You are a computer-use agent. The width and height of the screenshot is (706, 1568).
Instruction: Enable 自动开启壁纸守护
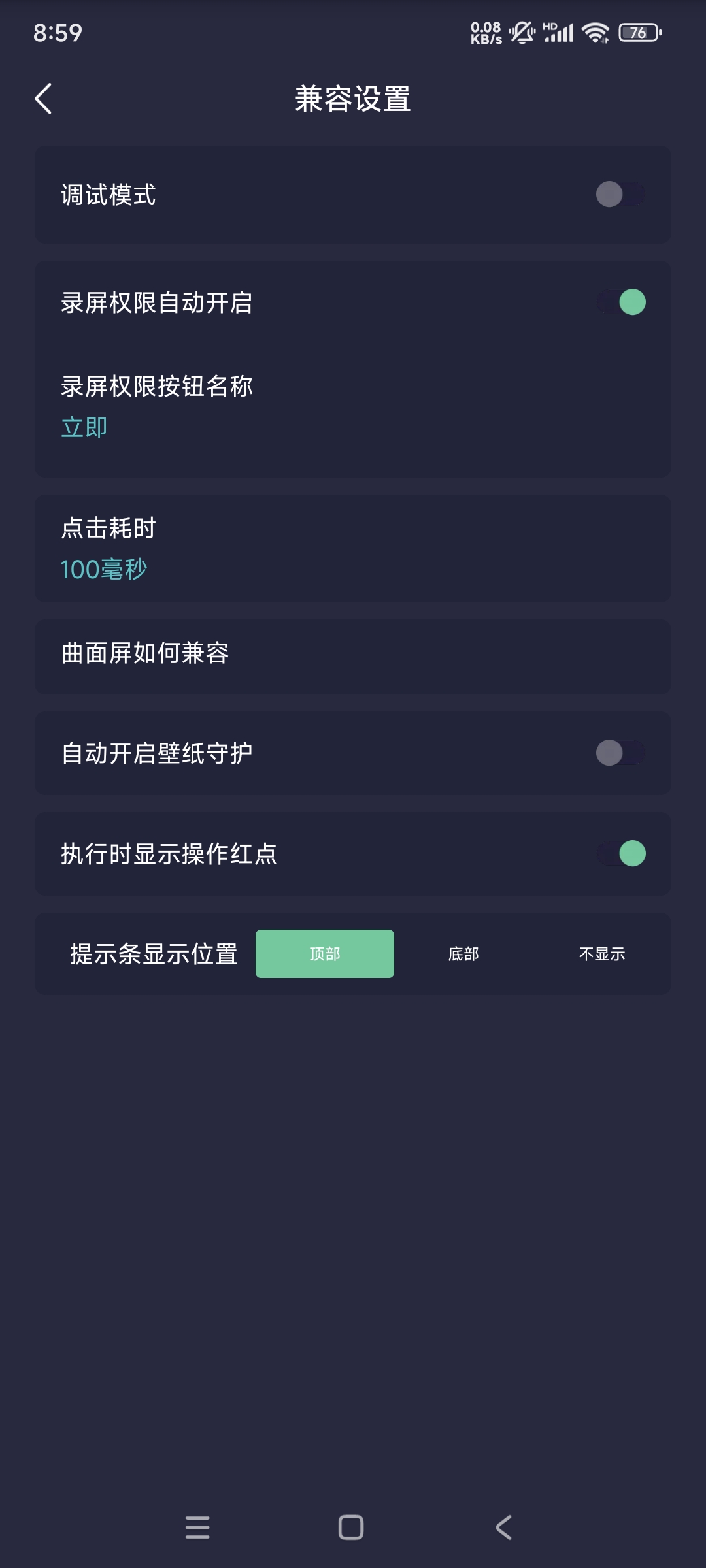(620, 753)
